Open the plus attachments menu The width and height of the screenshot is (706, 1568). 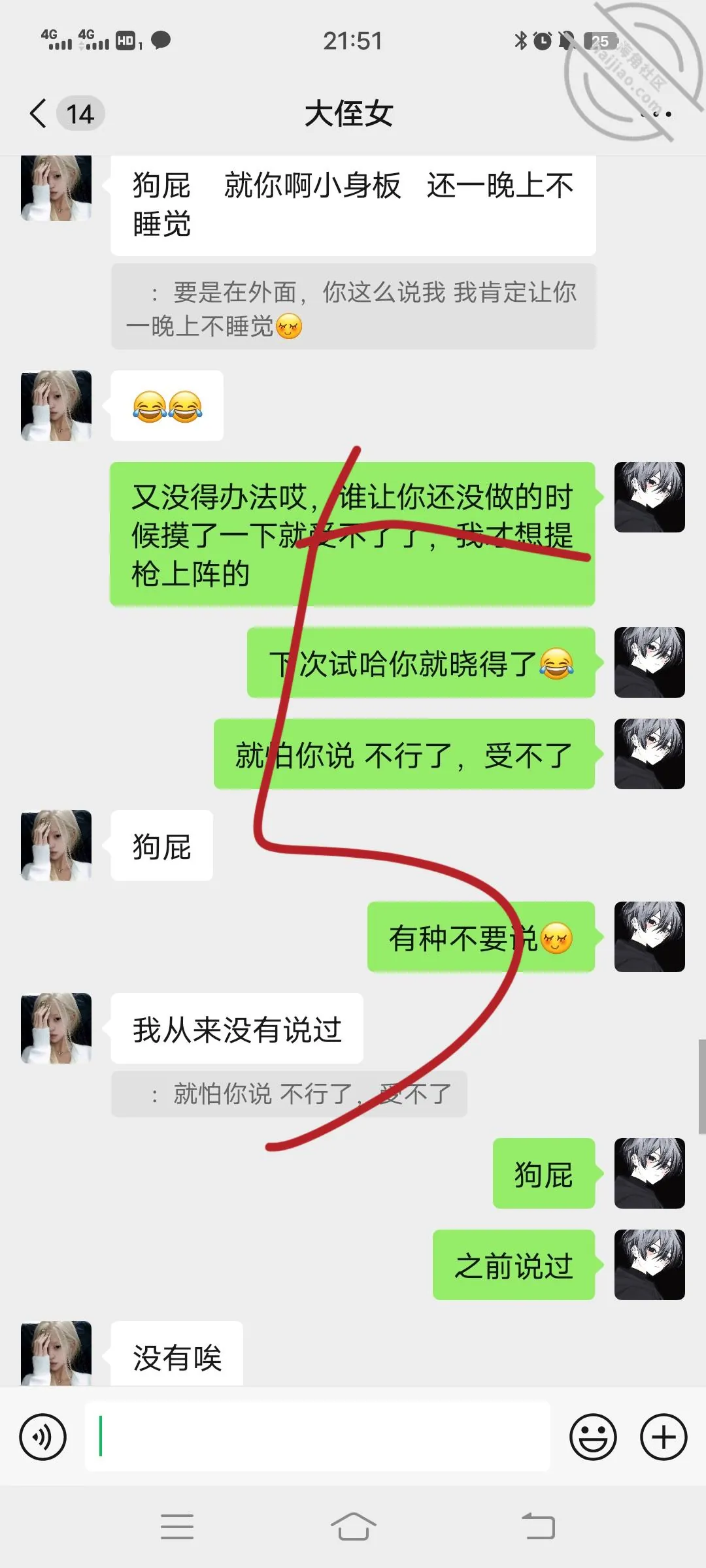coord(664,1437)
